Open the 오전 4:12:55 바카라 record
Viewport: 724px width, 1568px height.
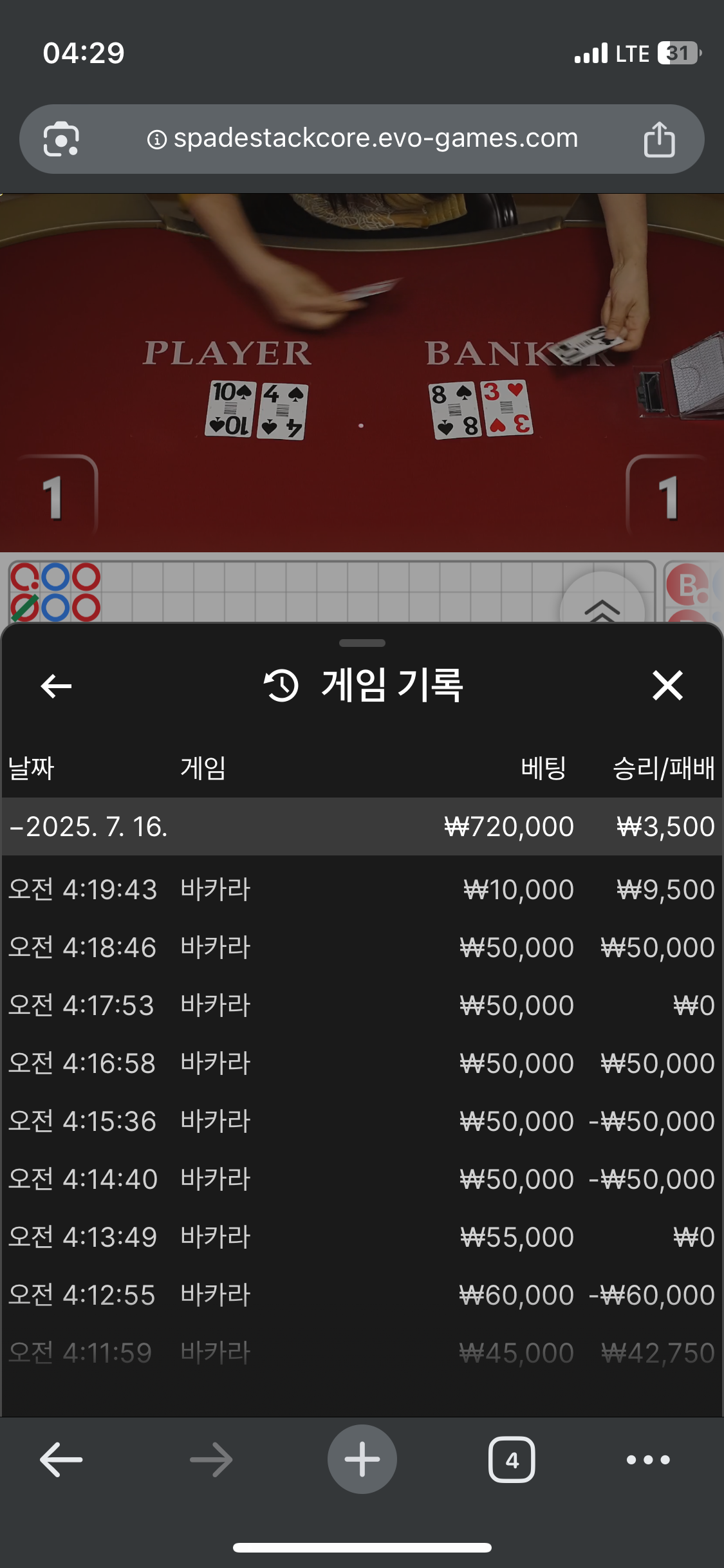click(x=360, y=1295)
